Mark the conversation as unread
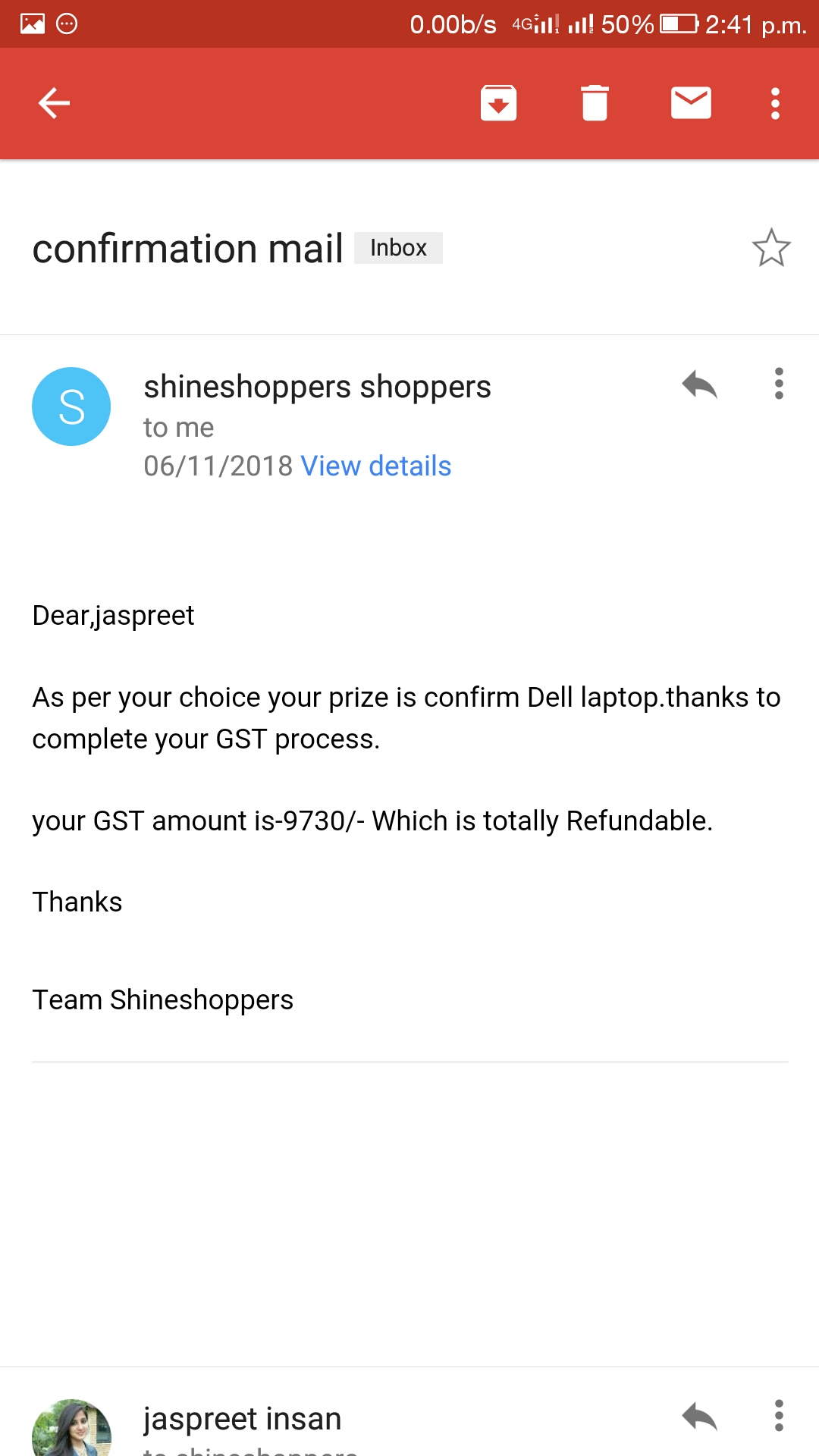The height and width of the screenshot is (1456, 819). 691,103
